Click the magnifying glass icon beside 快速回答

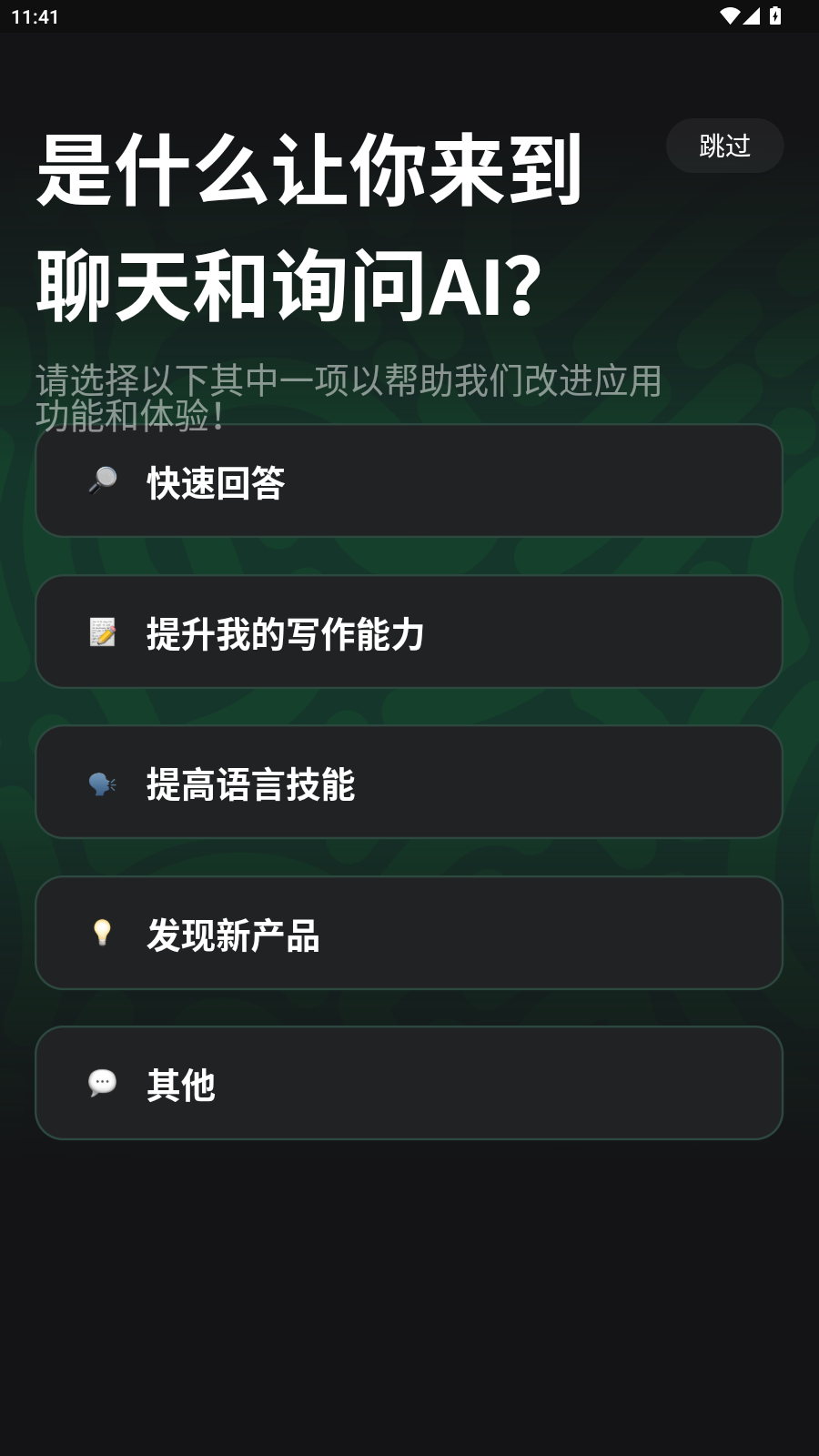click(x=103, y=480)
